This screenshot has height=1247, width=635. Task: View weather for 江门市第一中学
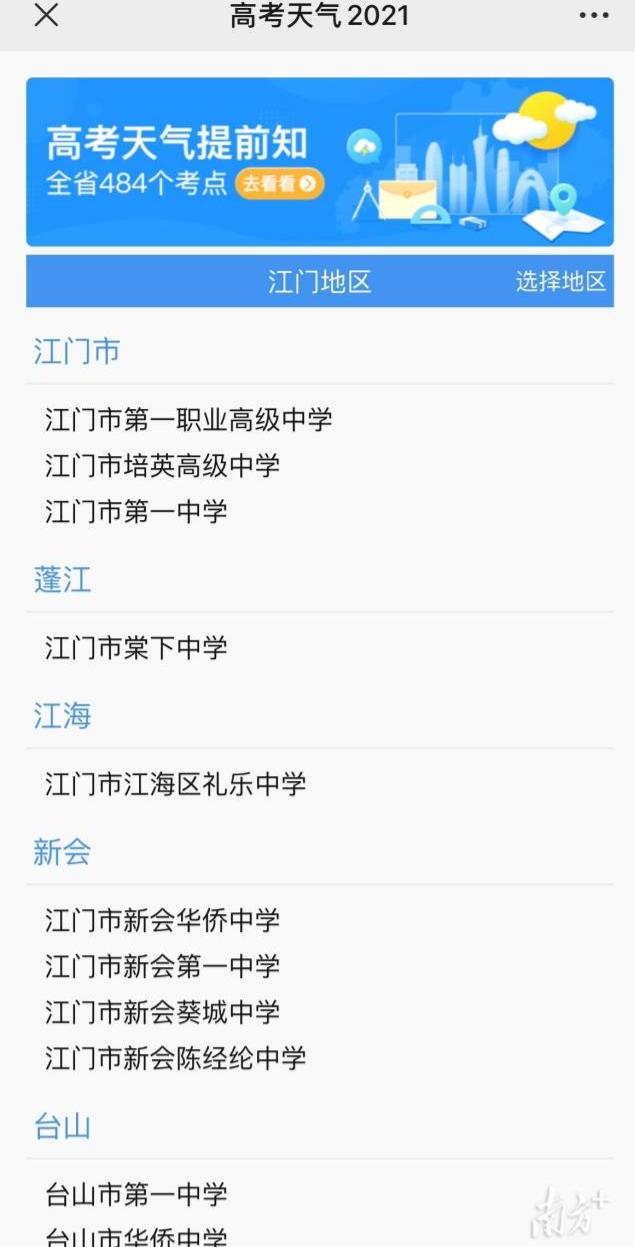point(136,512)
